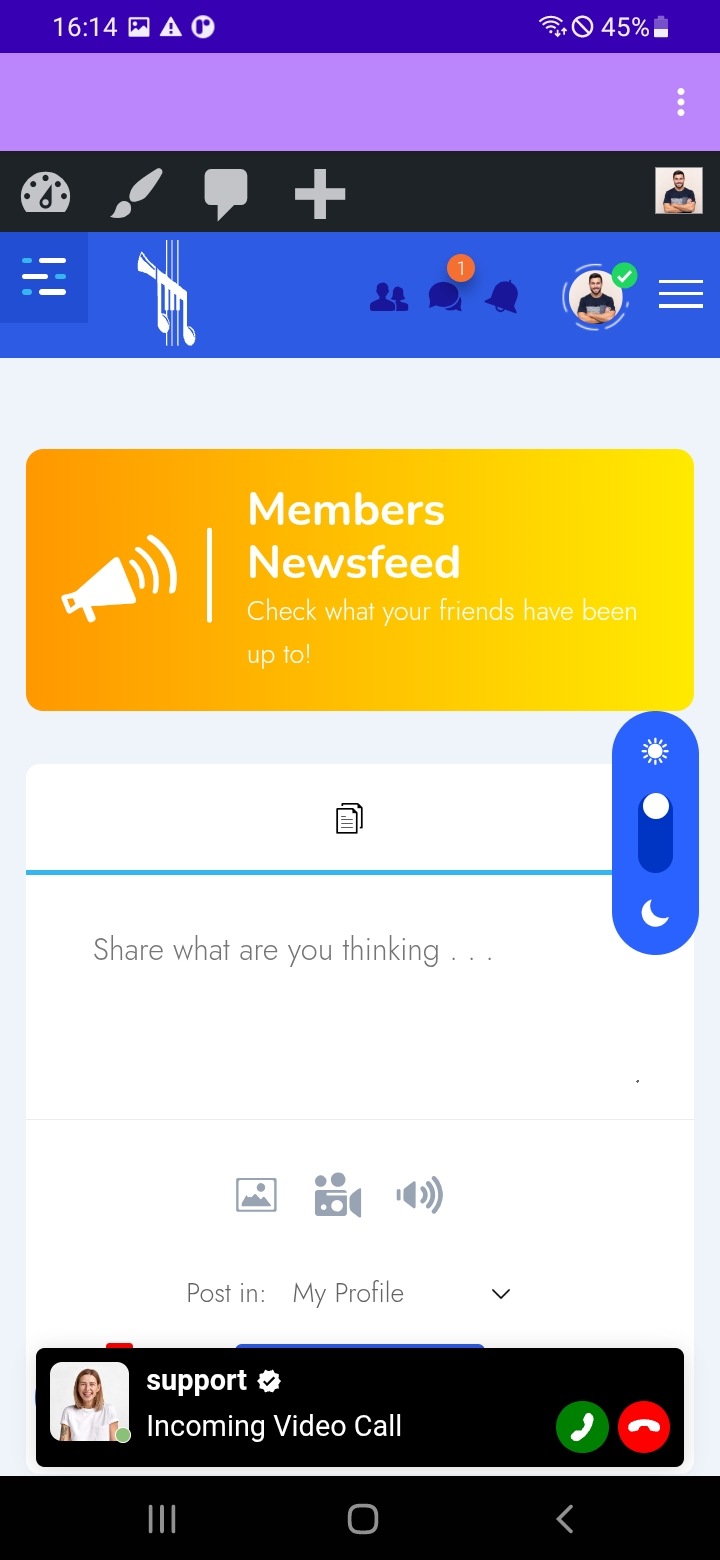Open the hamburger menu on the right
This screenshot has height=1560, width=720.
(680, 295)
